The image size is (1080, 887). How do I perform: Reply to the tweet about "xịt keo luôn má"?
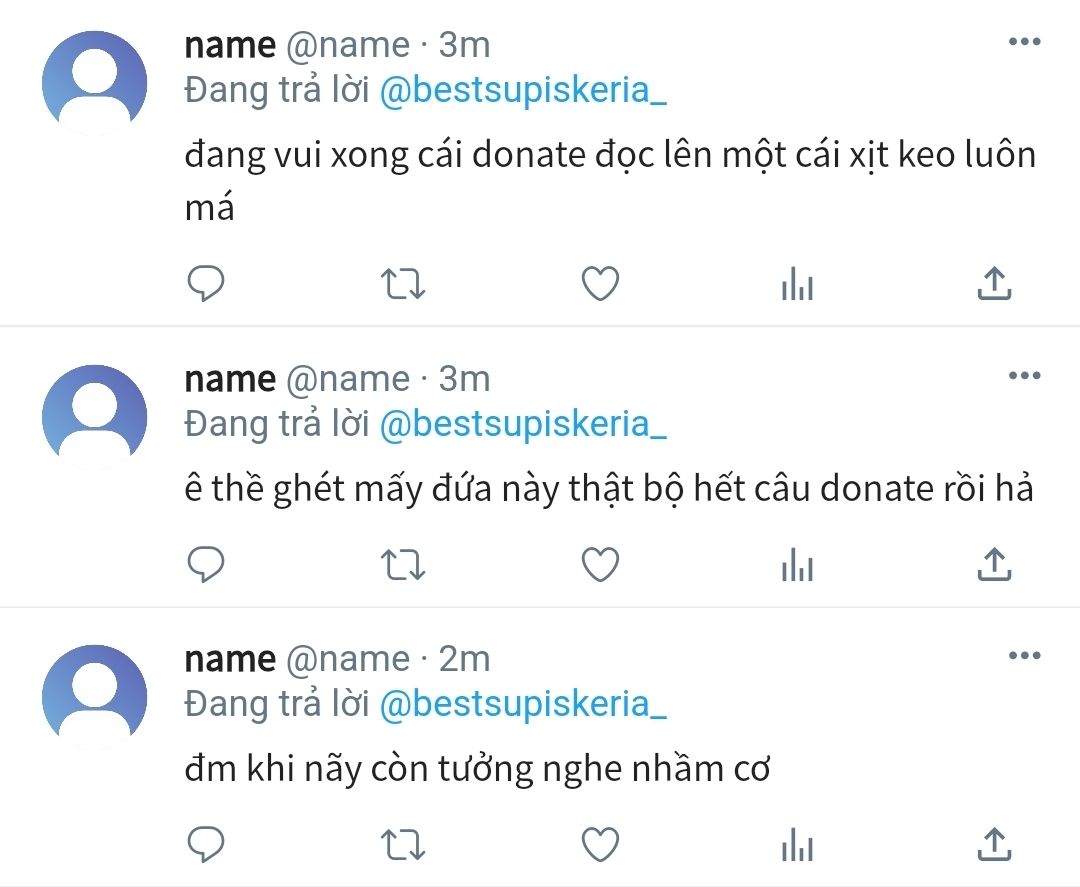click(x=206, y=285)
